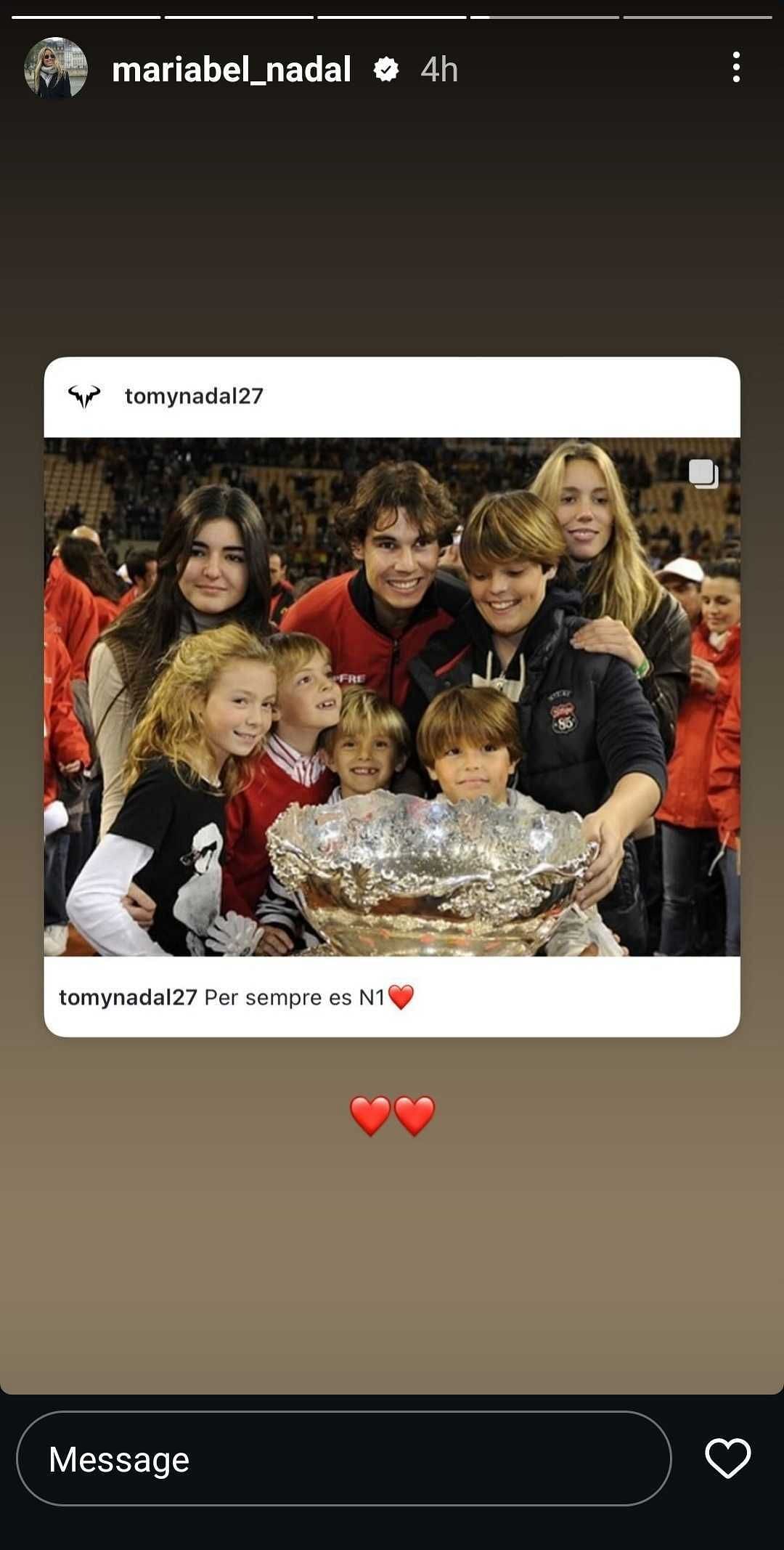Open mariabel_nadal's profile picture

click(56, 68)
